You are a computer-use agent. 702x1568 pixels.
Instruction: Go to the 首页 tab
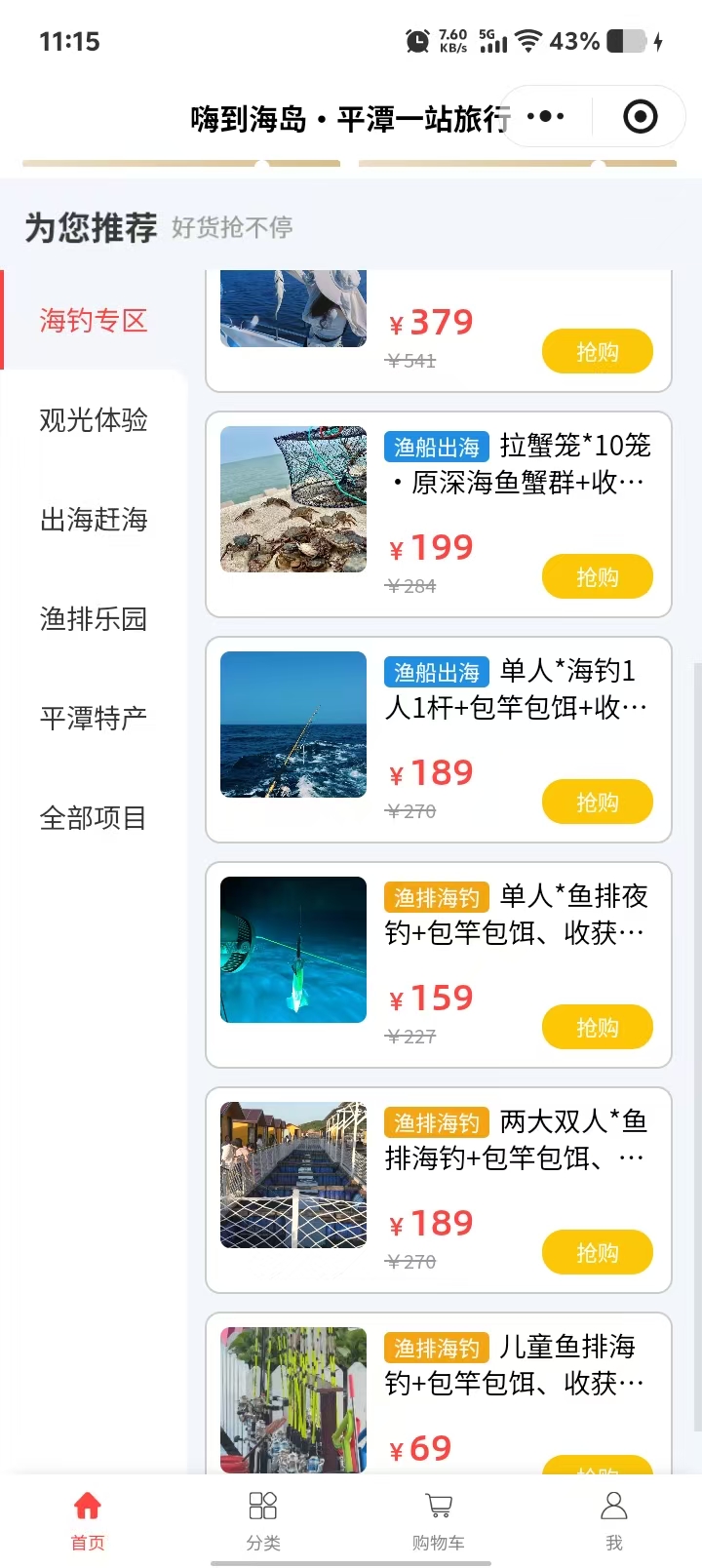click(88, 1519)
